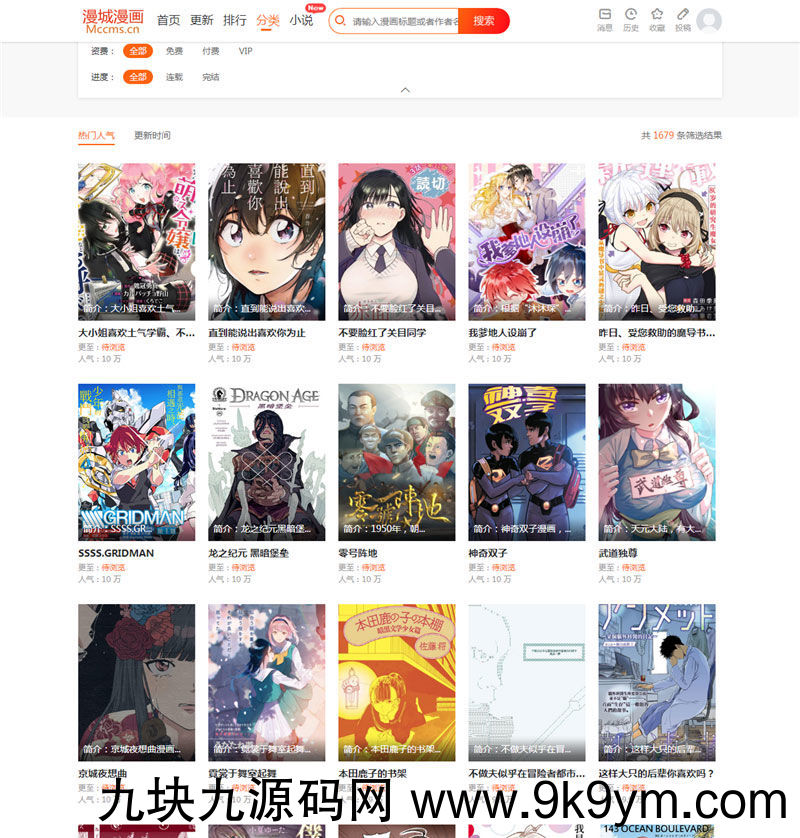Open the 小说 novels section

pos(301,21)
